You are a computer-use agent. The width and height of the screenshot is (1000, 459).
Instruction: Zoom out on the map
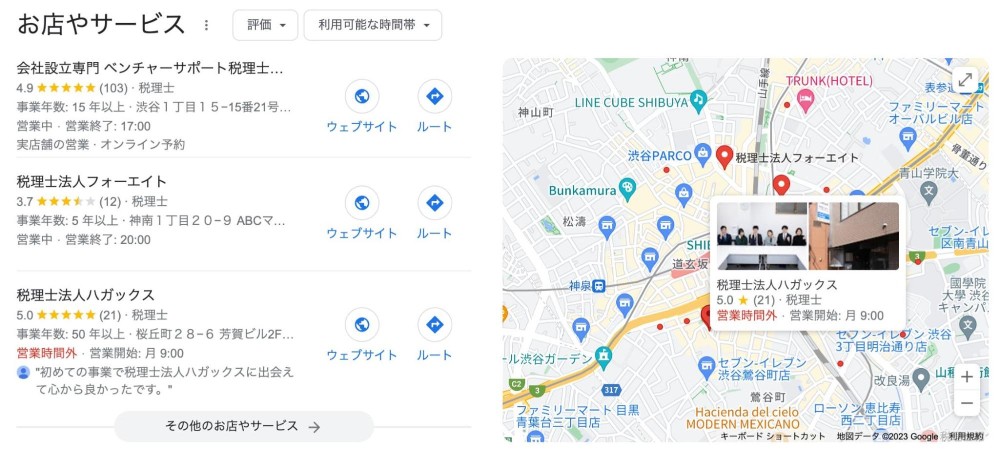[966, 403]
